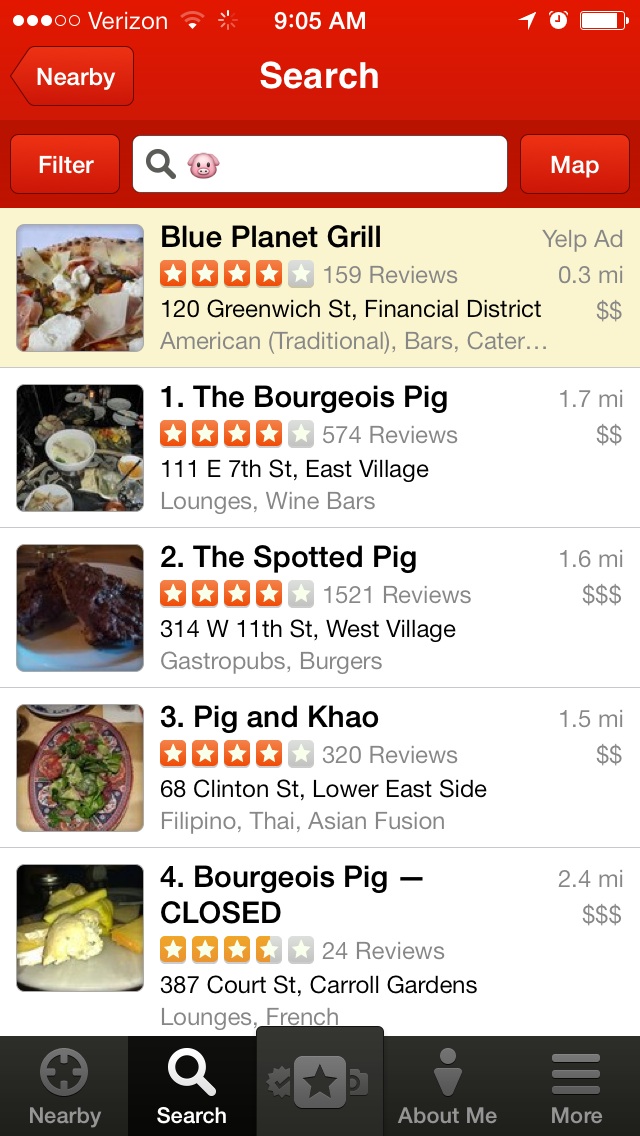
Task: Select the Search tab
Action: click(x=192, y=1088)
